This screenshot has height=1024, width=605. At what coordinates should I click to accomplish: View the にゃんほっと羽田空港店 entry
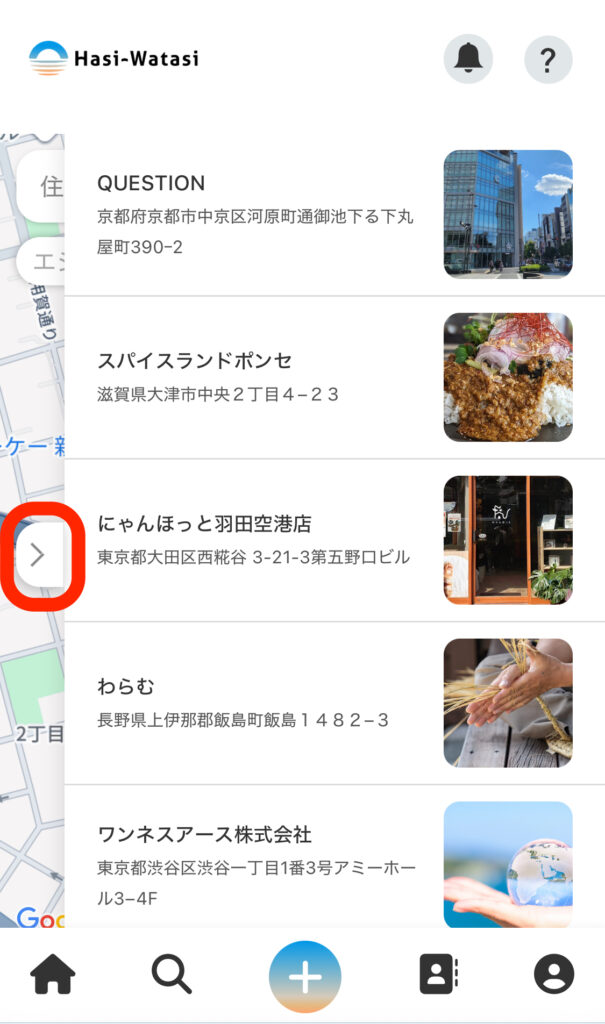(255, 540)
